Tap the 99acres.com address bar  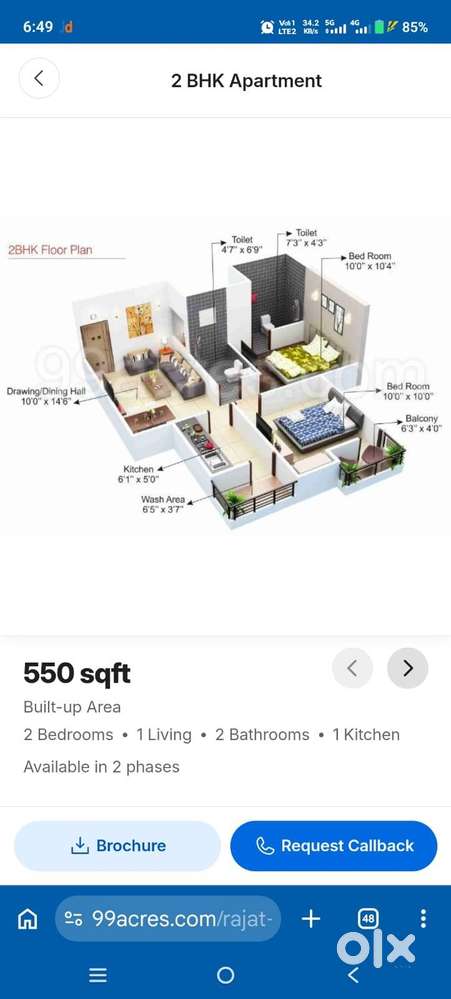tap(168, 919)
